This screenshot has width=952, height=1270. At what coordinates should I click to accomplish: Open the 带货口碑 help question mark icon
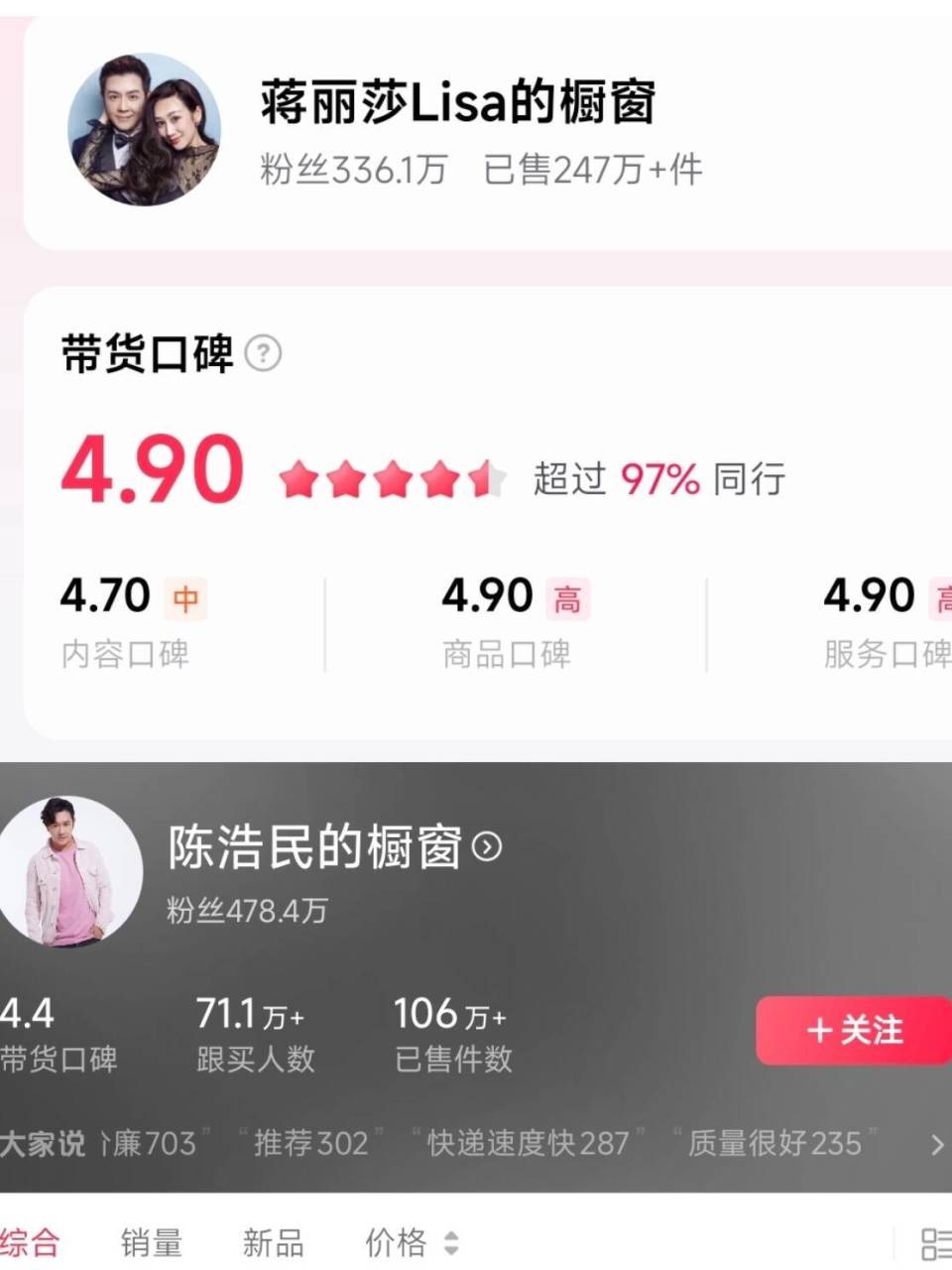click(x=263, y=353)
